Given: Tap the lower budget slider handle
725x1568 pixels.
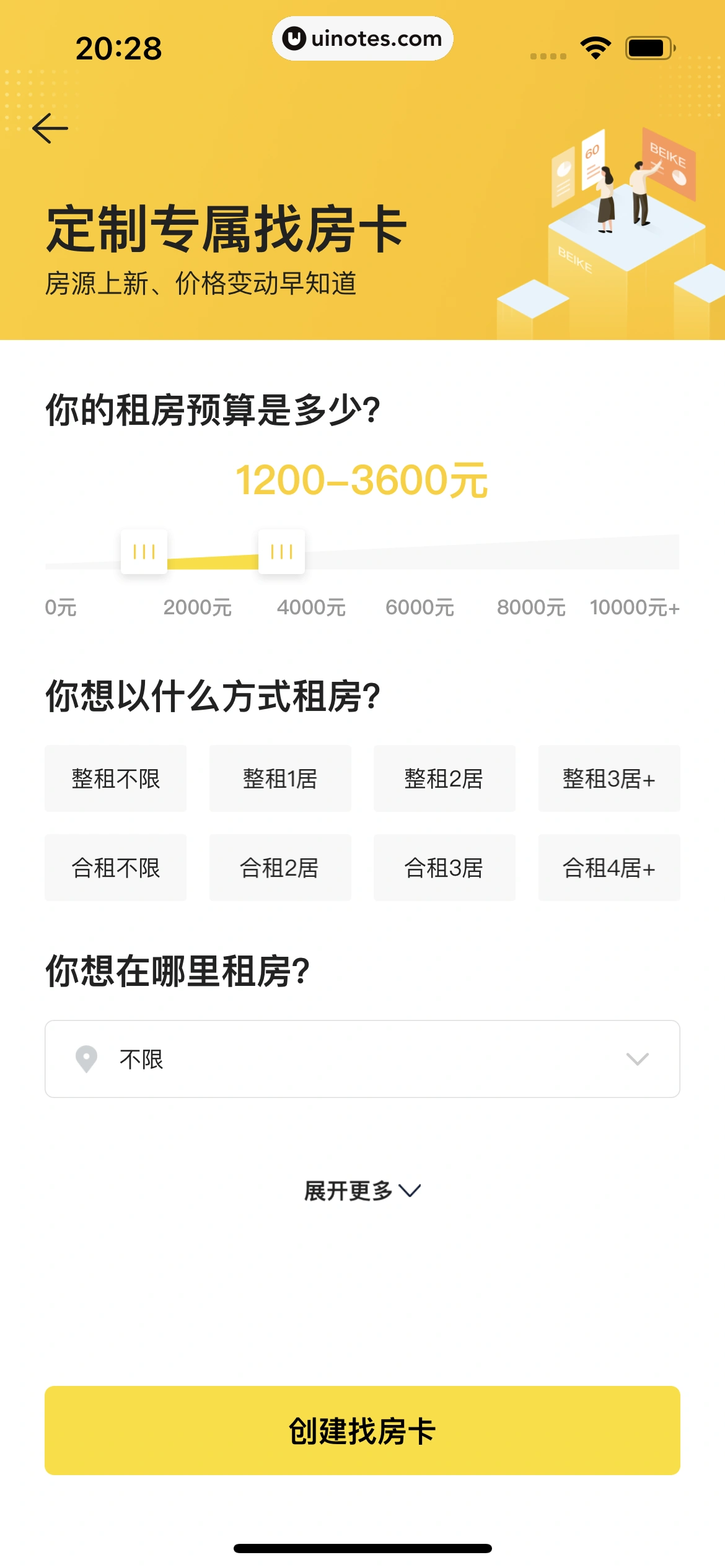Looking at the screenshot, I should tap(144, 551).
